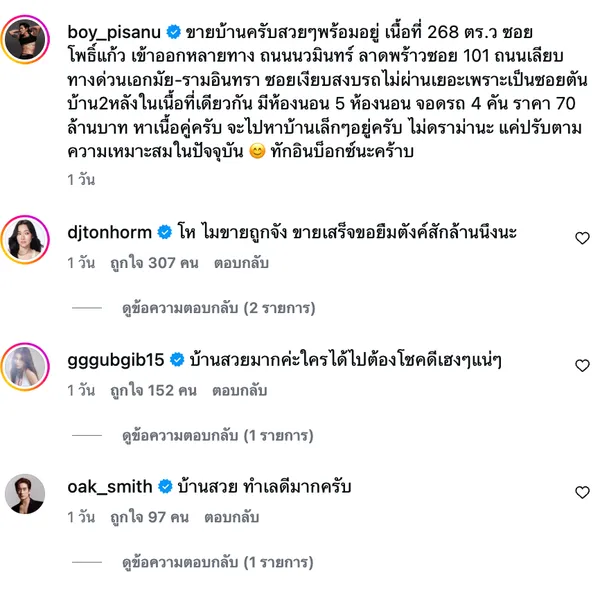The width and height of the screenshot is (600, 593).
Task: Open boy_pisanu's profile picture
Action: (25, 41)
